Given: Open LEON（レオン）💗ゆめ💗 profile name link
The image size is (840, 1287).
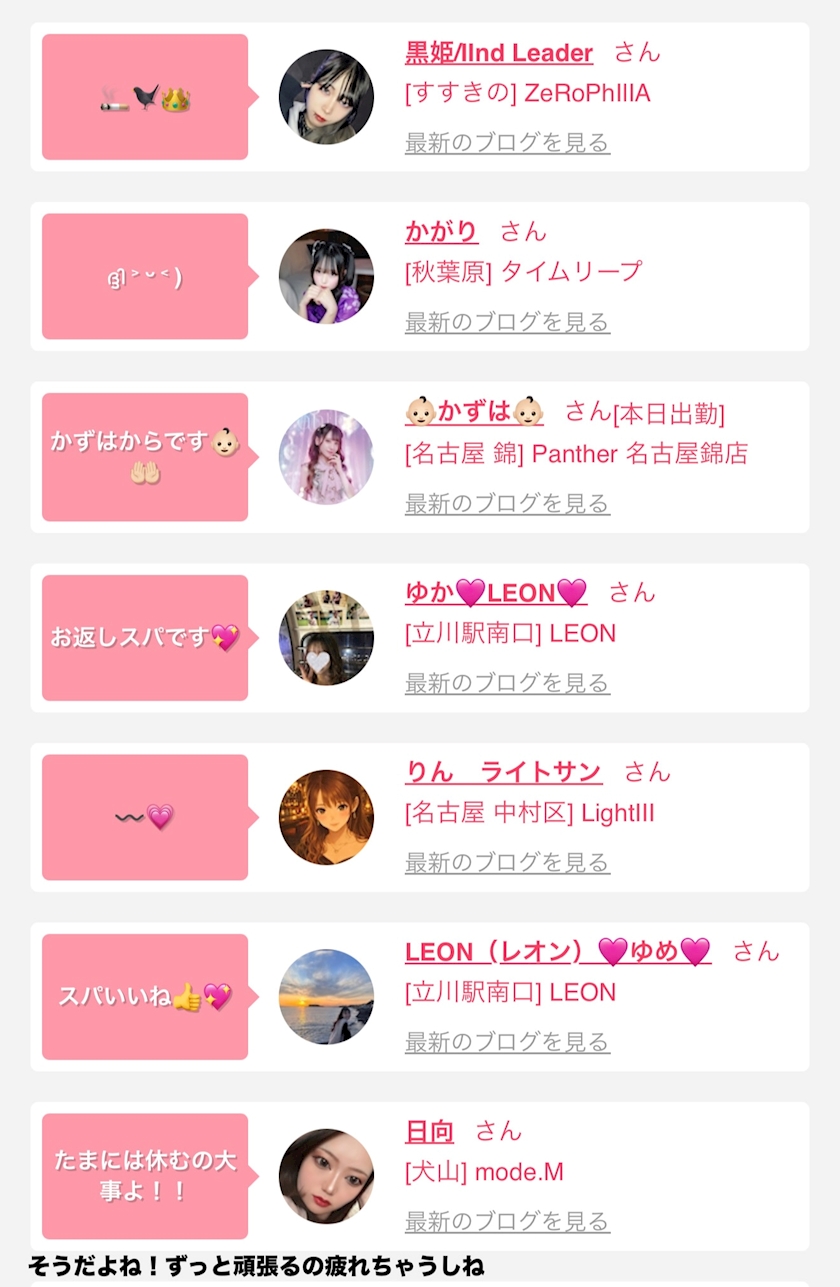Looking at the screenshot, I should tap(557, 952).
